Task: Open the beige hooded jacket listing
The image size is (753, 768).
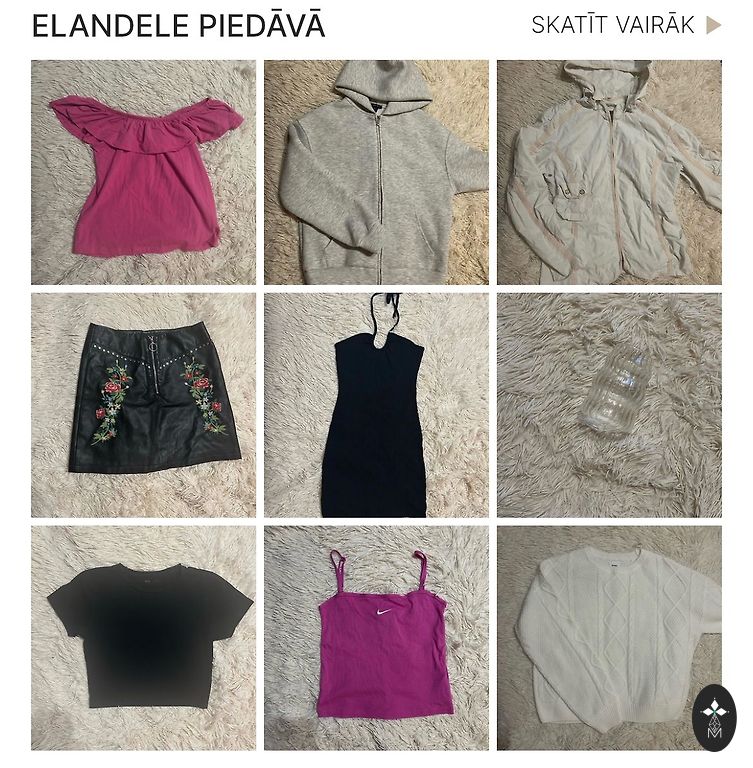Action: pos(609,172)
